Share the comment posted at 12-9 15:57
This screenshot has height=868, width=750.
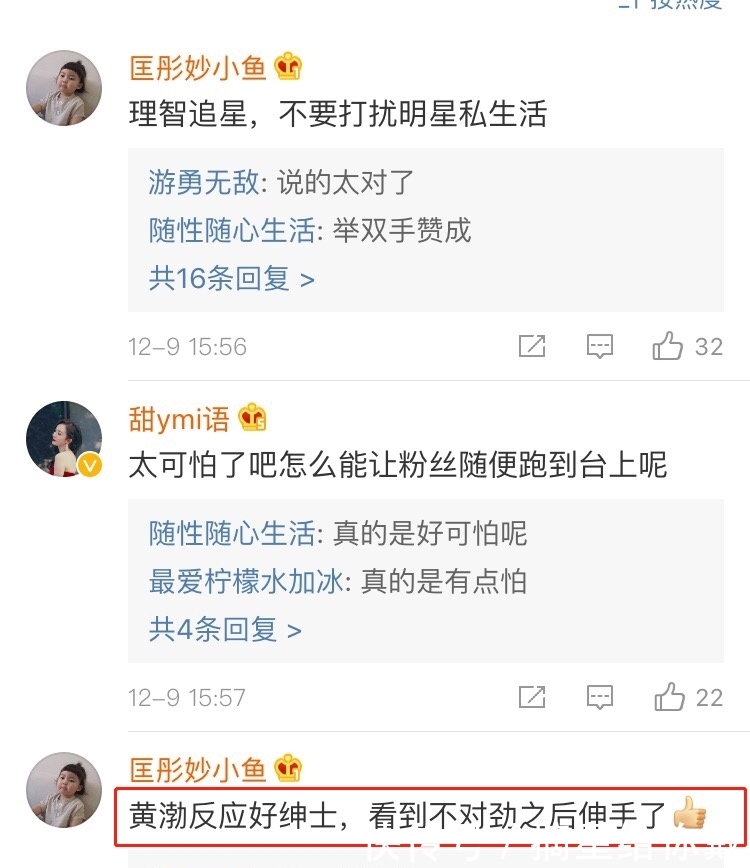click(x=532, y=697)
